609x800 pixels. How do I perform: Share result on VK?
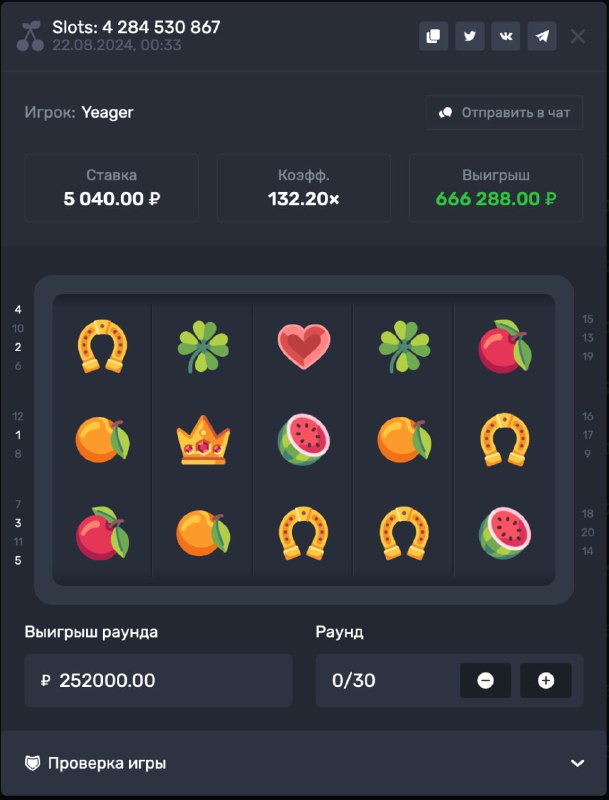(506, 36)
